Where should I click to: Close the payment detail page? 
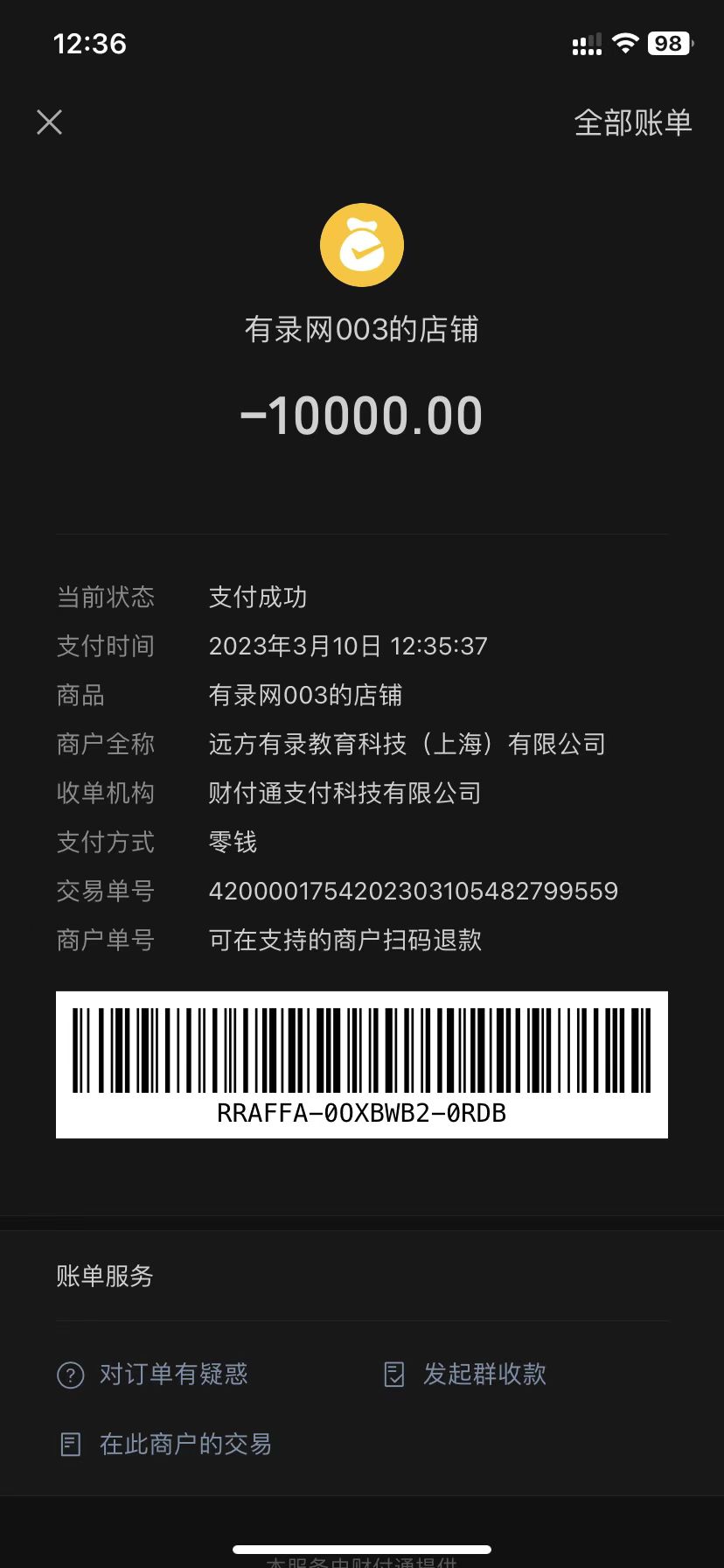tap(50, 122)
